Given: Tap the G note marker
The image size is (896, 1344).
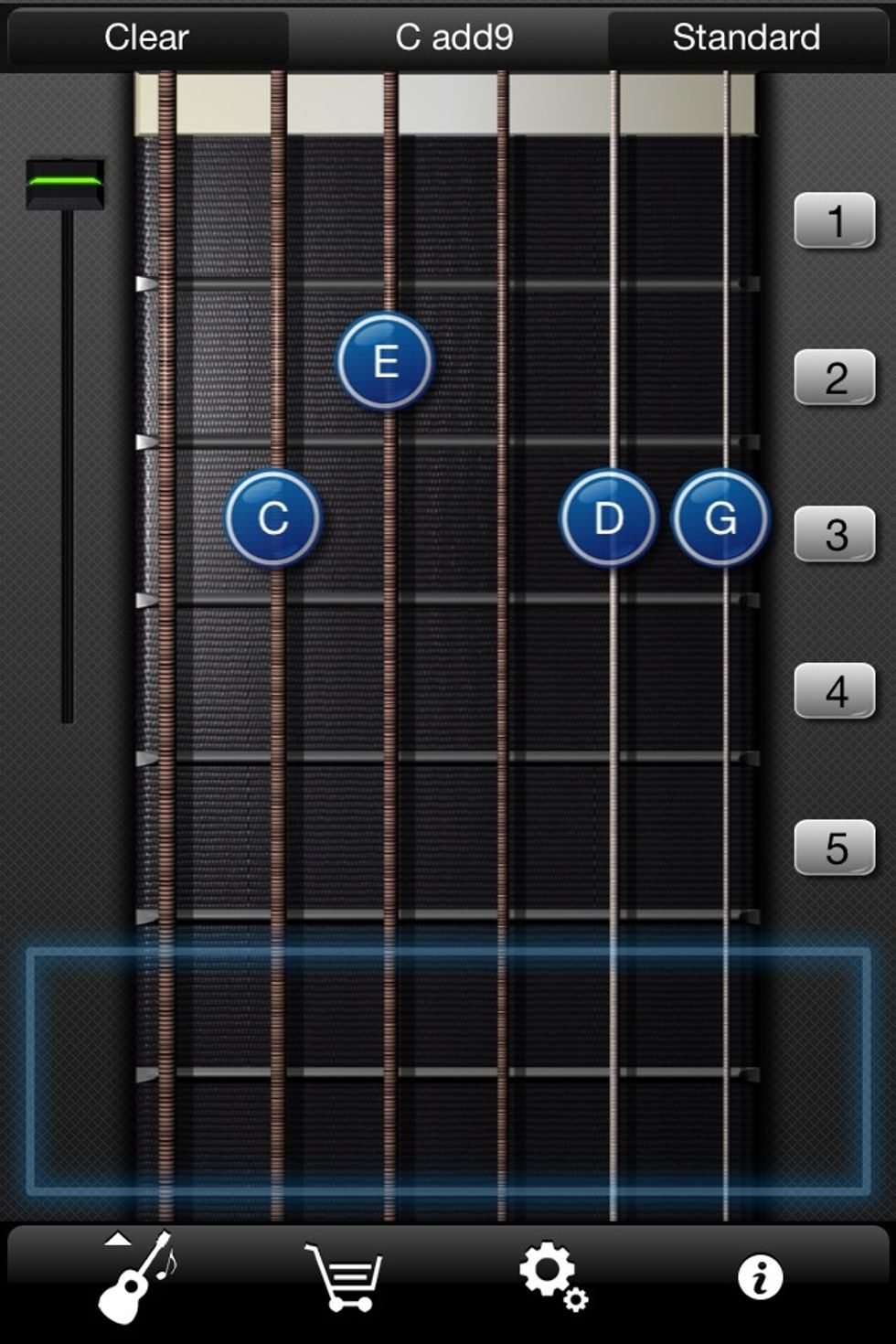Looking at the screenshot, I should pos(720,518).
